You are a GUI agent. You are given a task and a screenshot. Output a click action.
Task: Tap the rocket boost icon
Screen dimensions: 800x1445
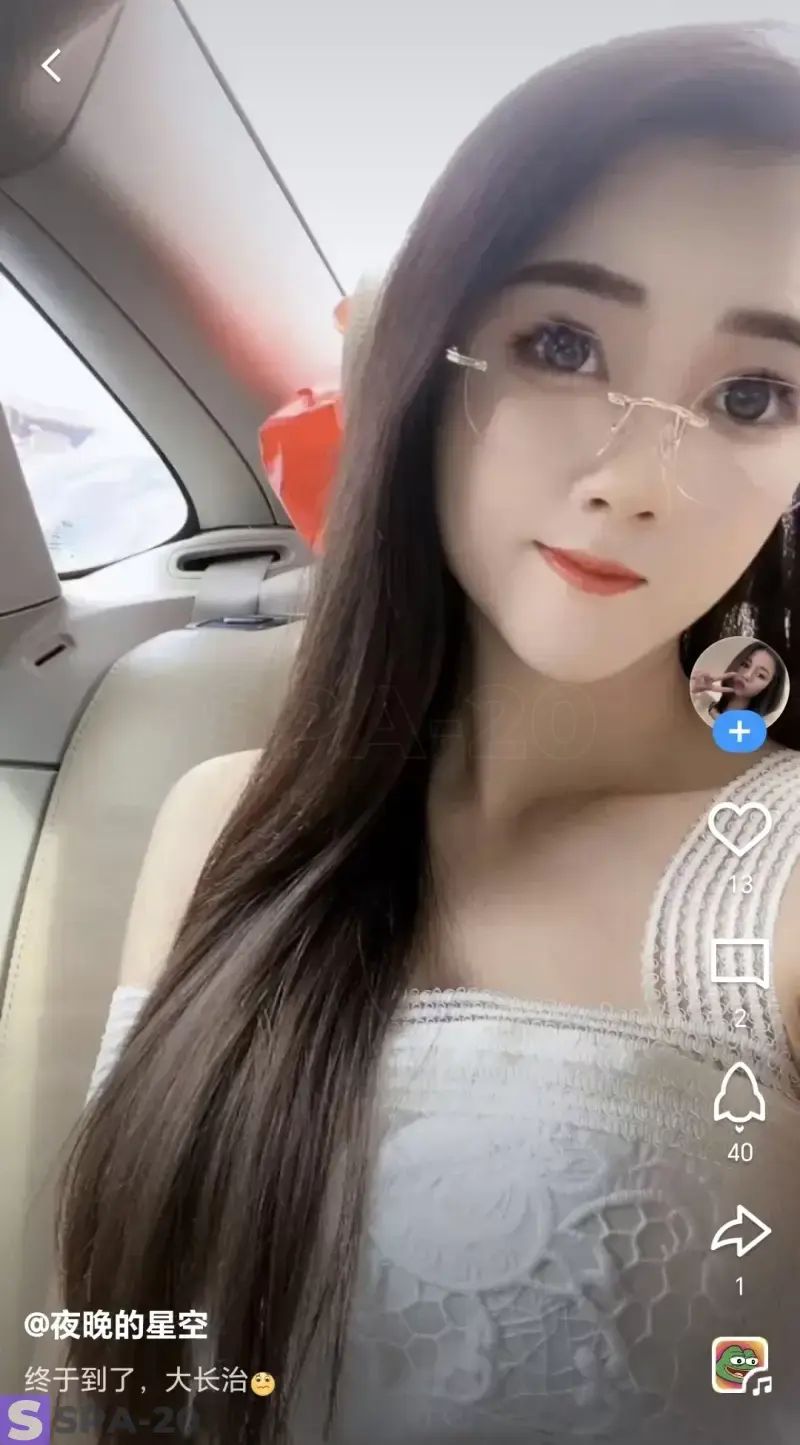tap(739, 1098)
